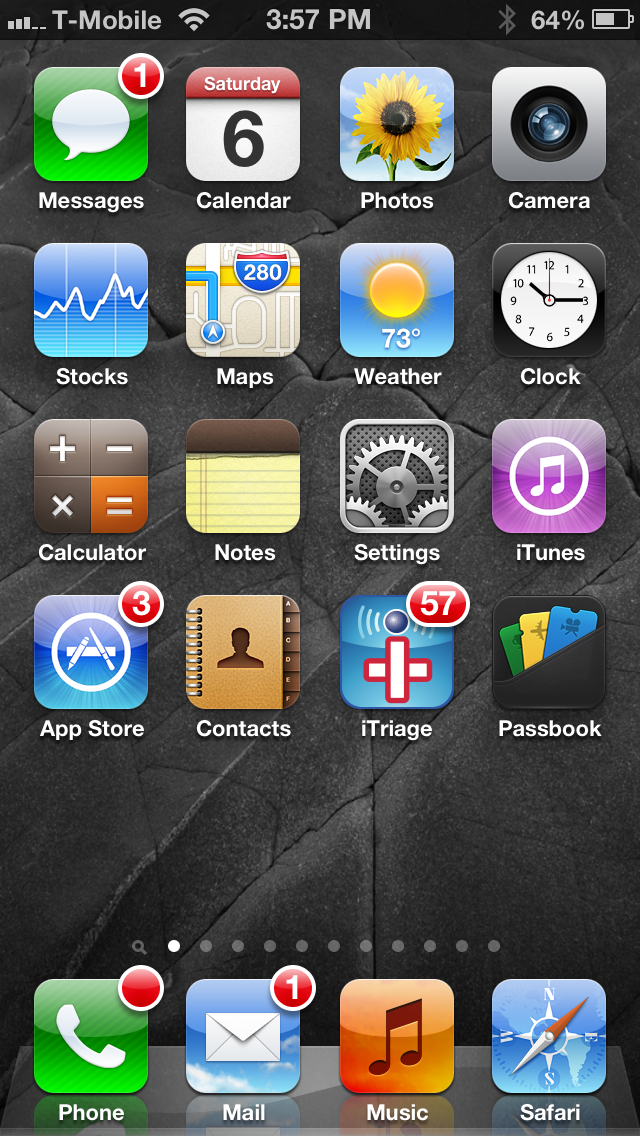Launch the iTriage app
640x1136 pixels.
coord(396,652)
